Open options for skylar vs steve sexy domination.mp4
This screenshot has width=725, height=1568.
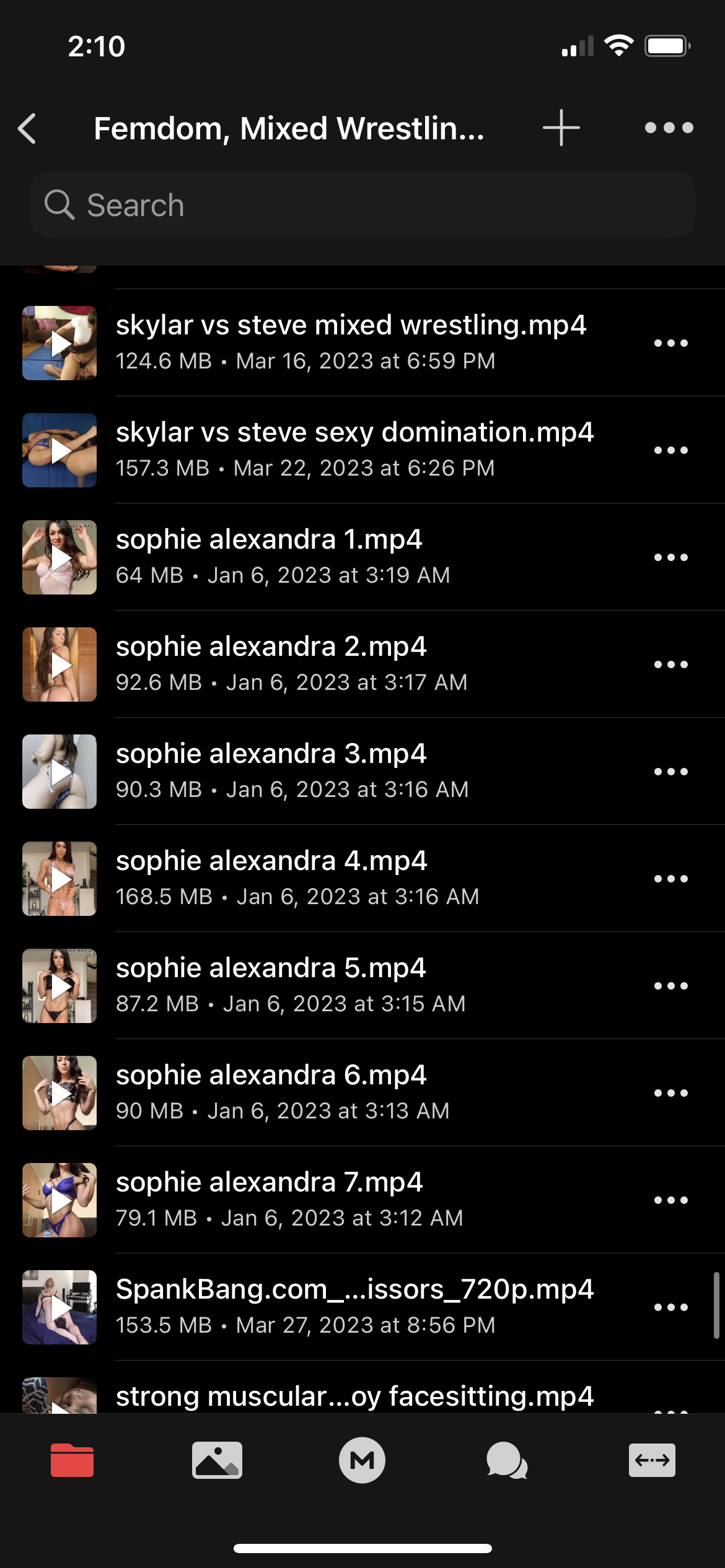coord(671,450)
